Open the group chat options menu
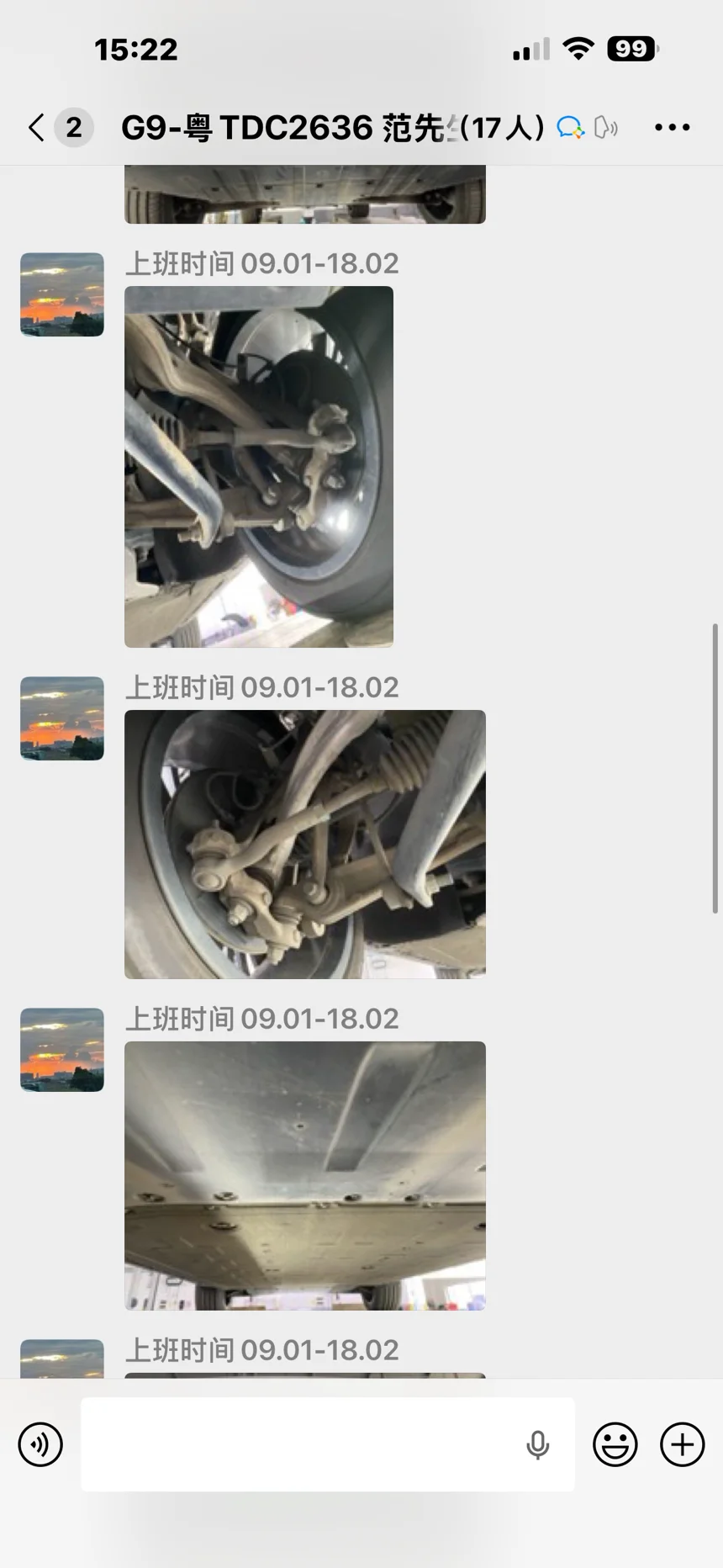The width and height of the screenshot is (723, 1568). tap(672, 128)
